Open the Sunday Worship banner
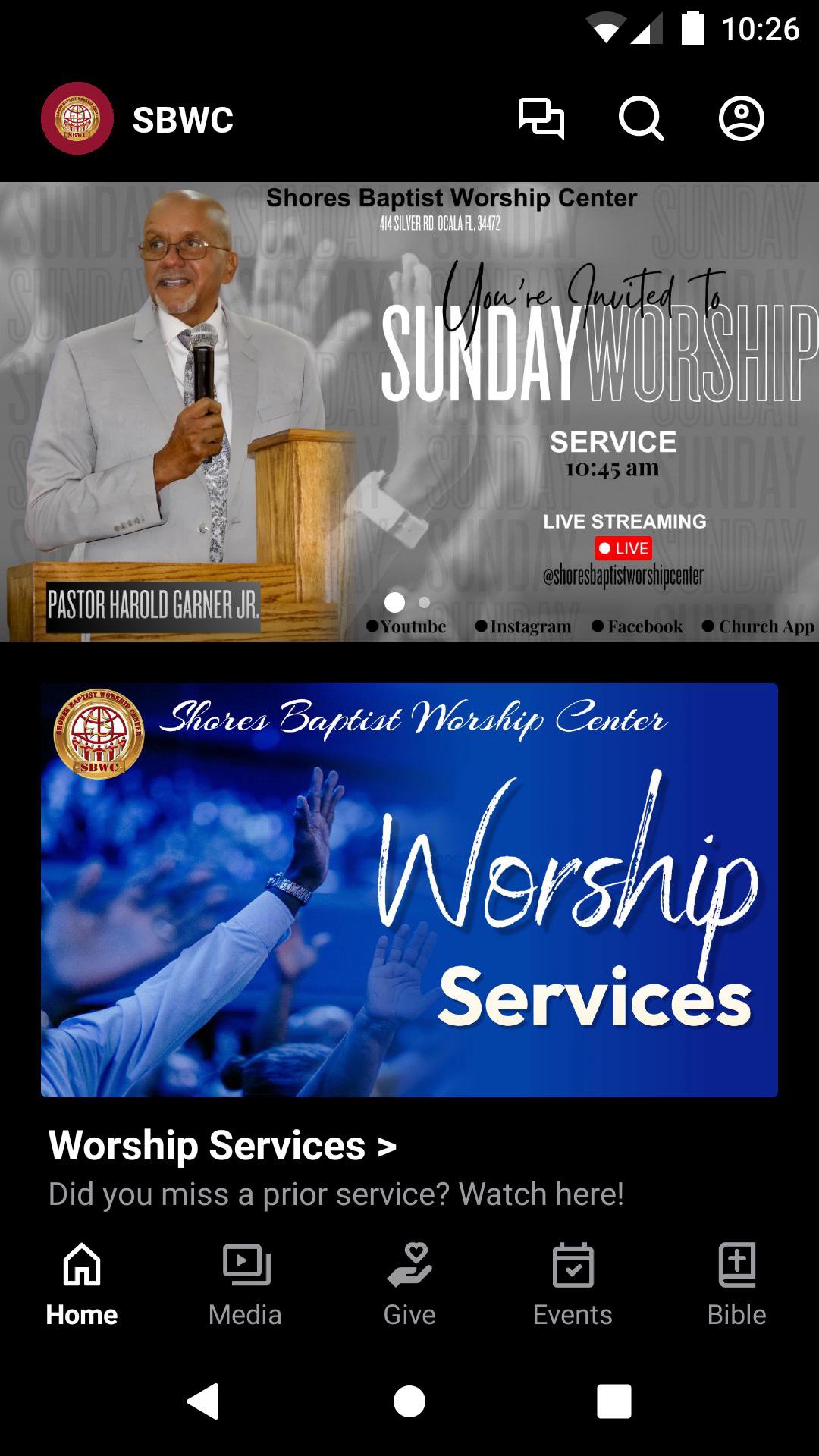Screen dimensions: 819x1456 (409, 411)
